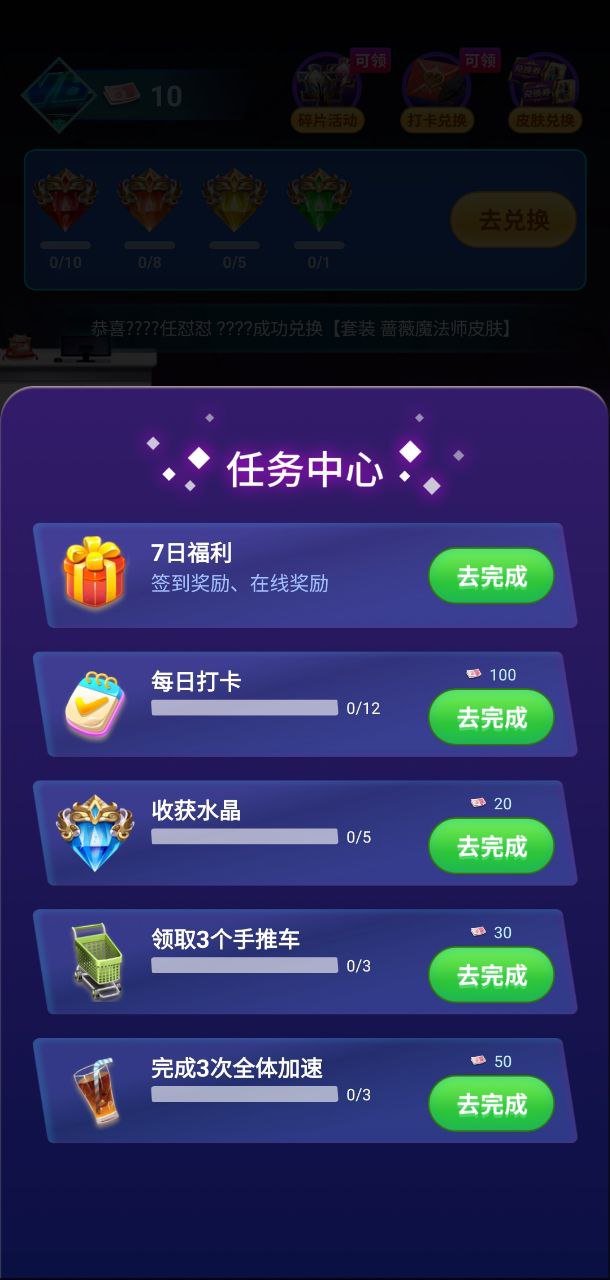Tap 去完成 for 完成3次全体加速
Screen dimensions: 610x1280
(491, 1104)
